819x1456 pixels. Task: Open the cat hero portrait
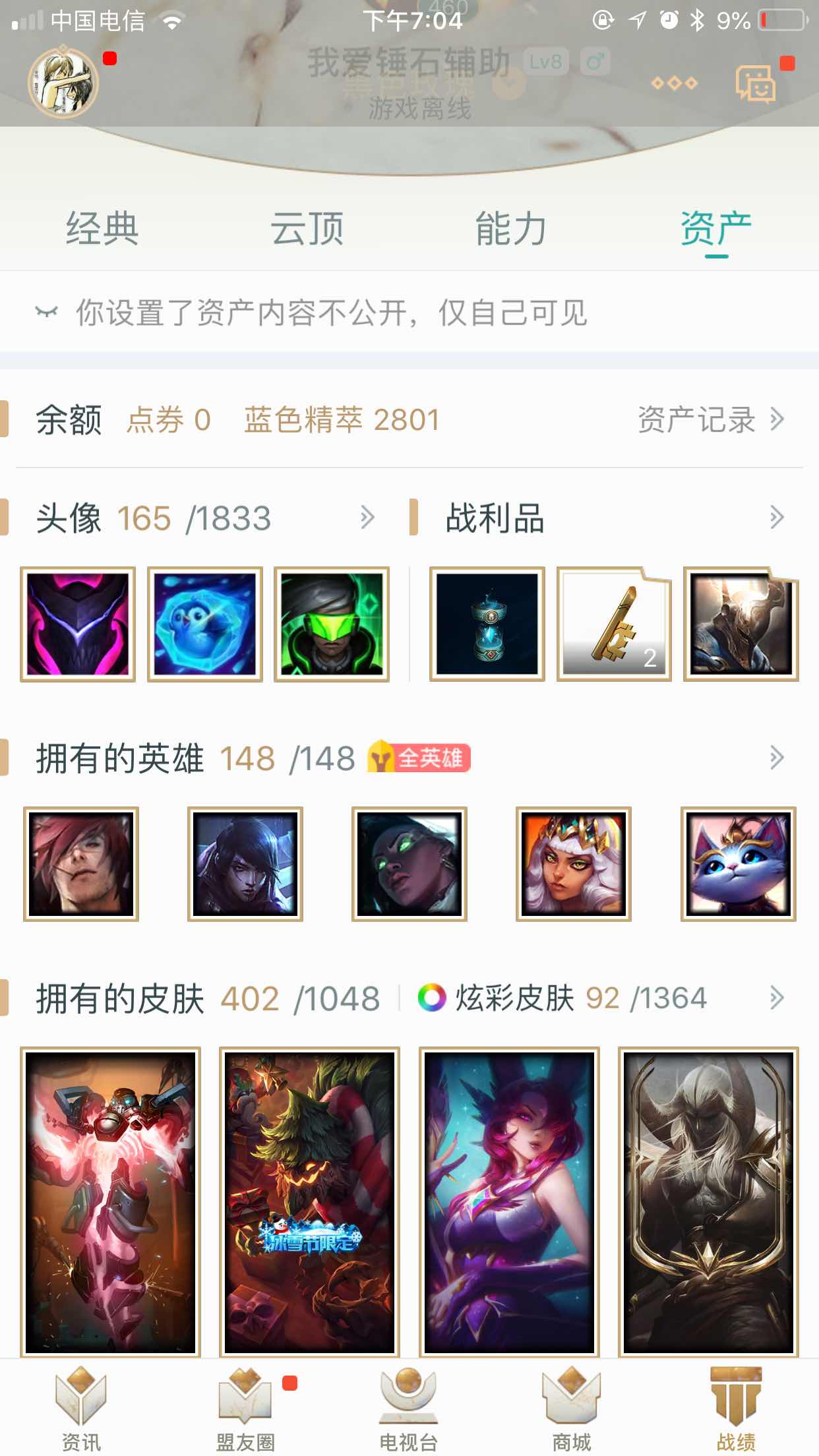tap(738, 864)
